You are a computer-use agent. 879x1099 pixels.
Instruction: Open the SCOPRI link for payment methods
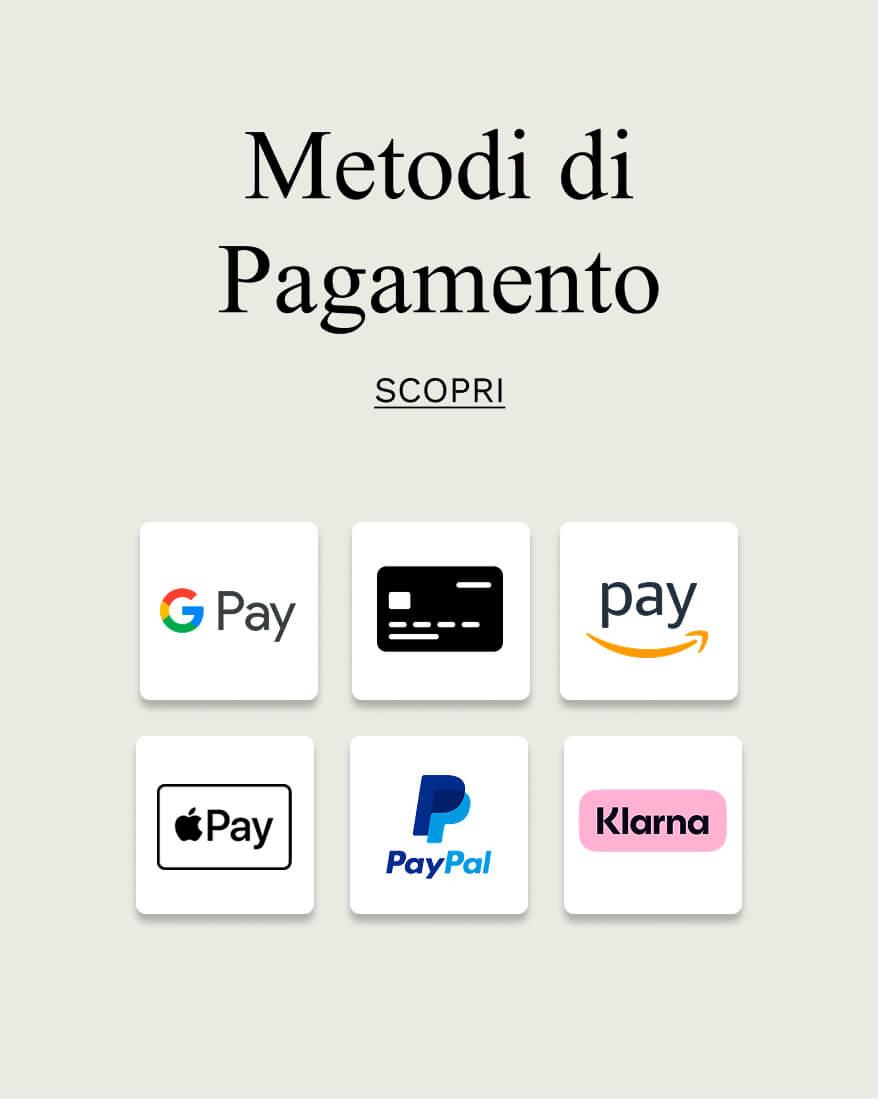point(439,391)
